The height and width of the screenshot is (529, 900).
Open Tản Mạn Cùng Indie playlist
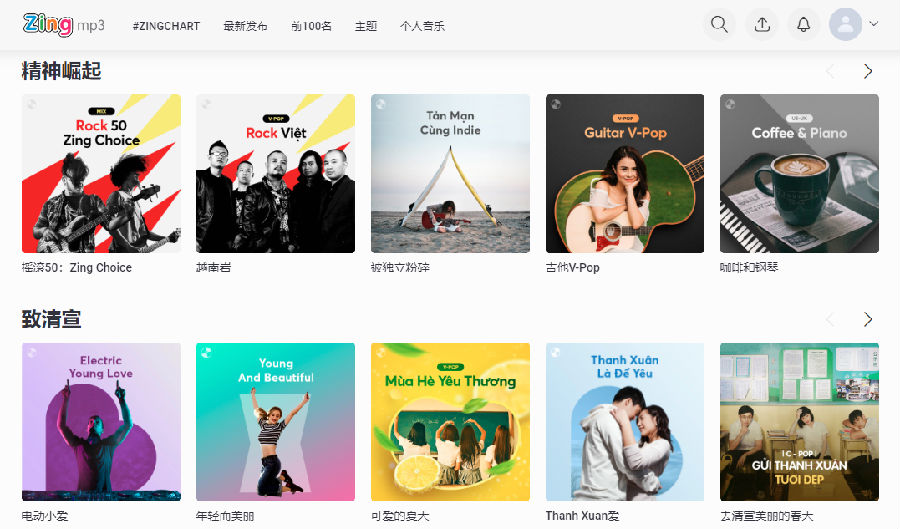[x=450, y=173]
